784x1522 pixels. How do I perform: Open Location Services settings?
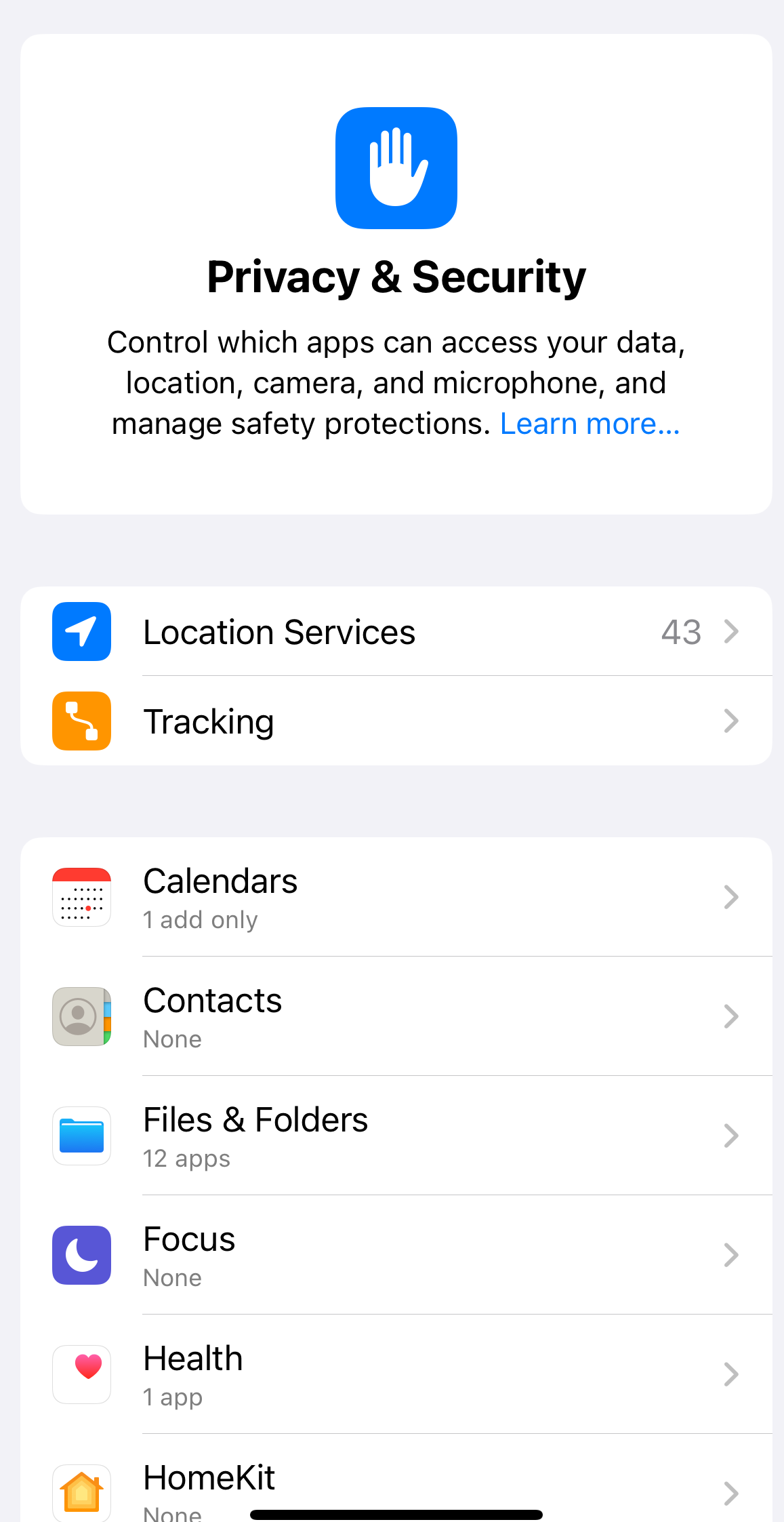click(x=396, y=632)
